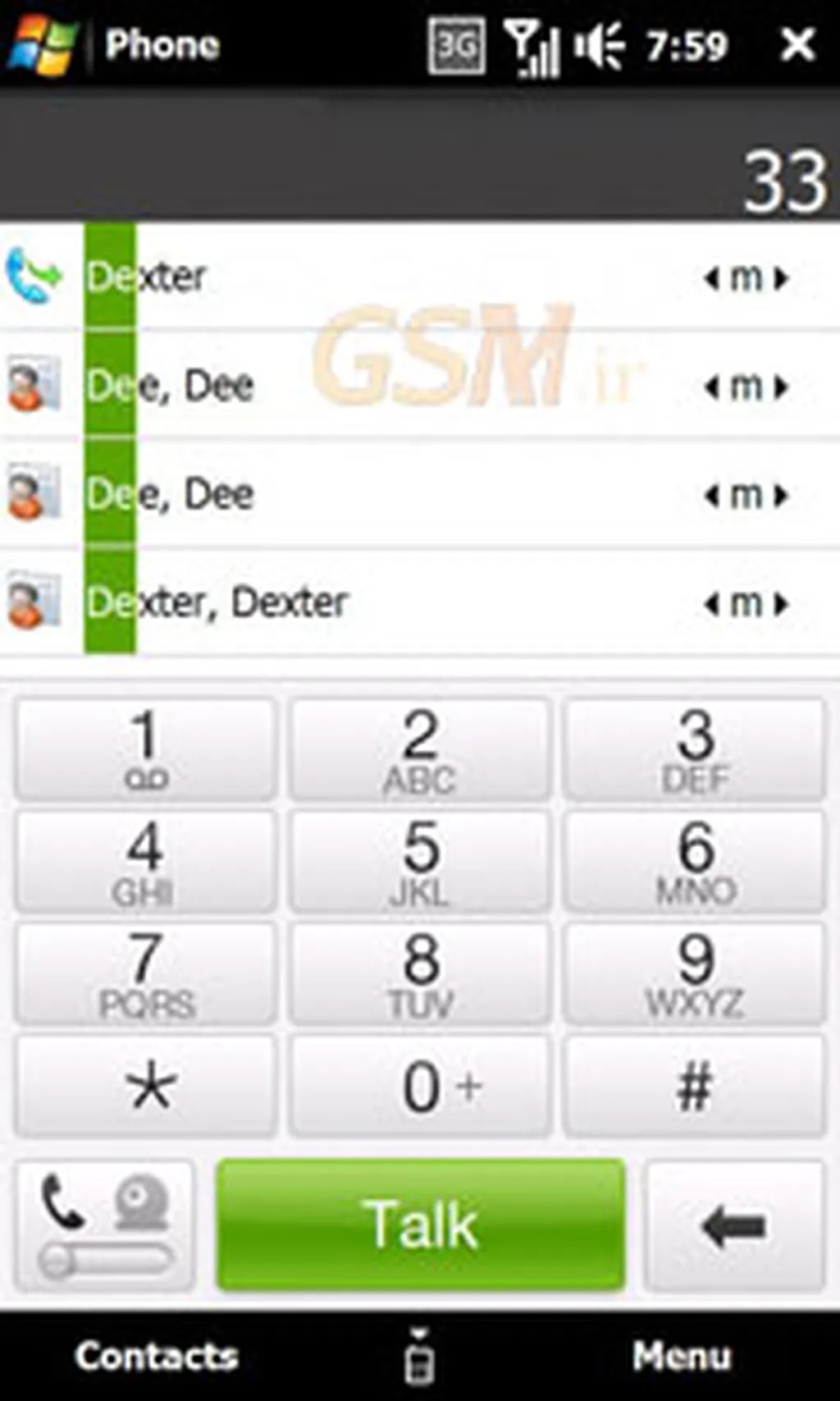Dial the 7 PQRS key

point(146,974)
